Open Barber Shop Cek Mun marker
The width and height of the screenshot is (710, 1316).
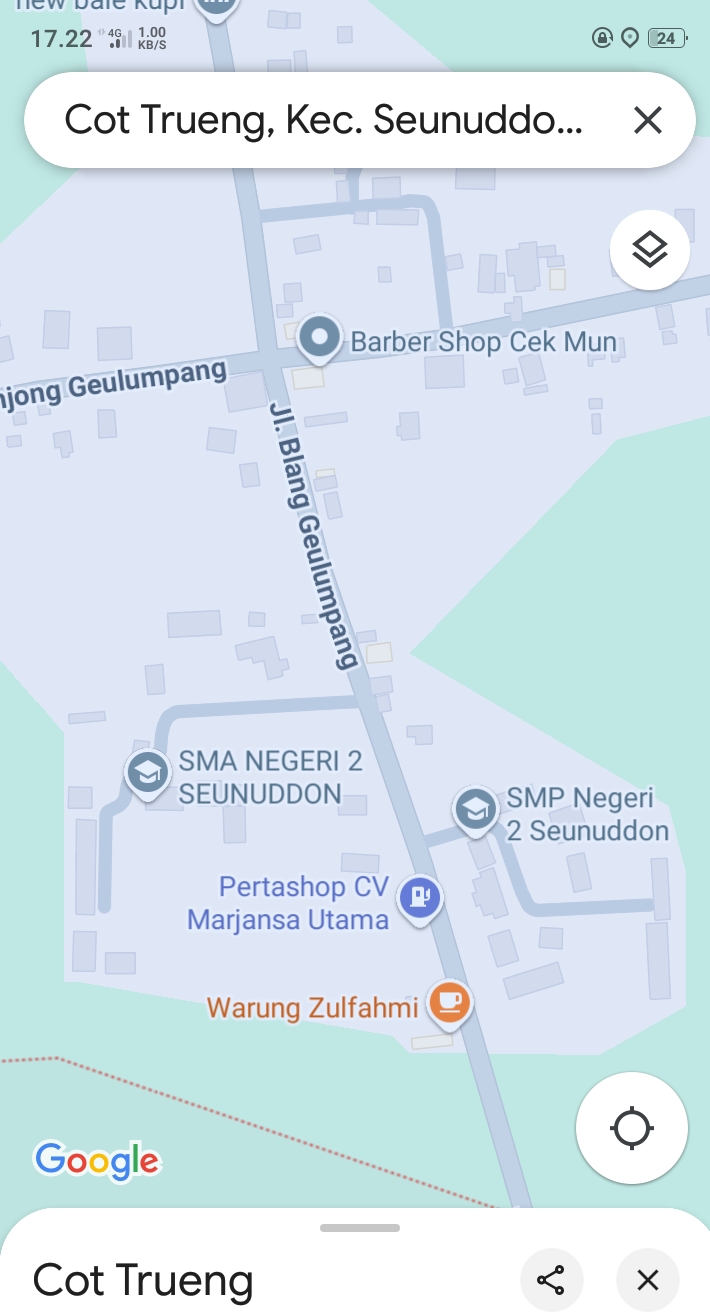click(320, 338)
